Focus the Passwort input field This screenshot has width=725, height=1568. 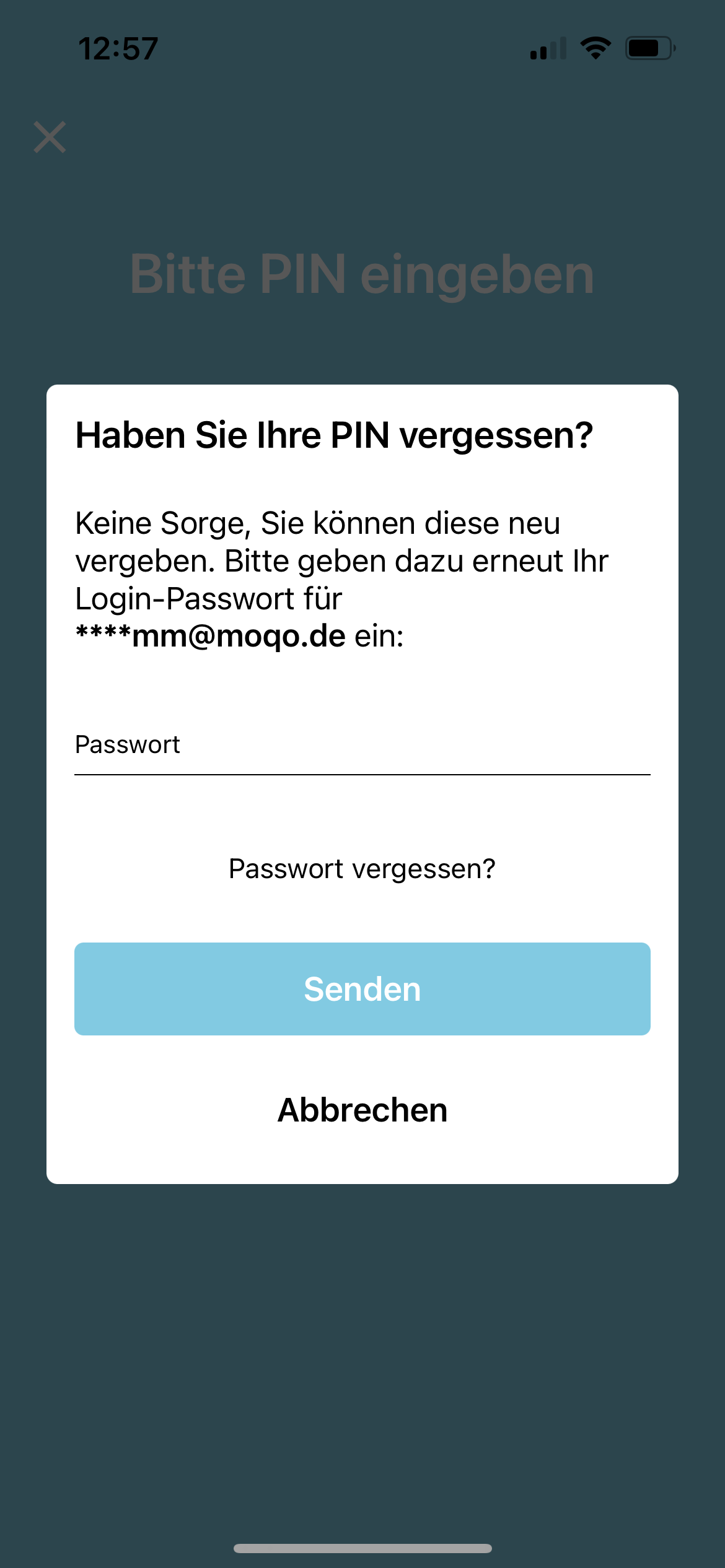click(x=362, y=746)
